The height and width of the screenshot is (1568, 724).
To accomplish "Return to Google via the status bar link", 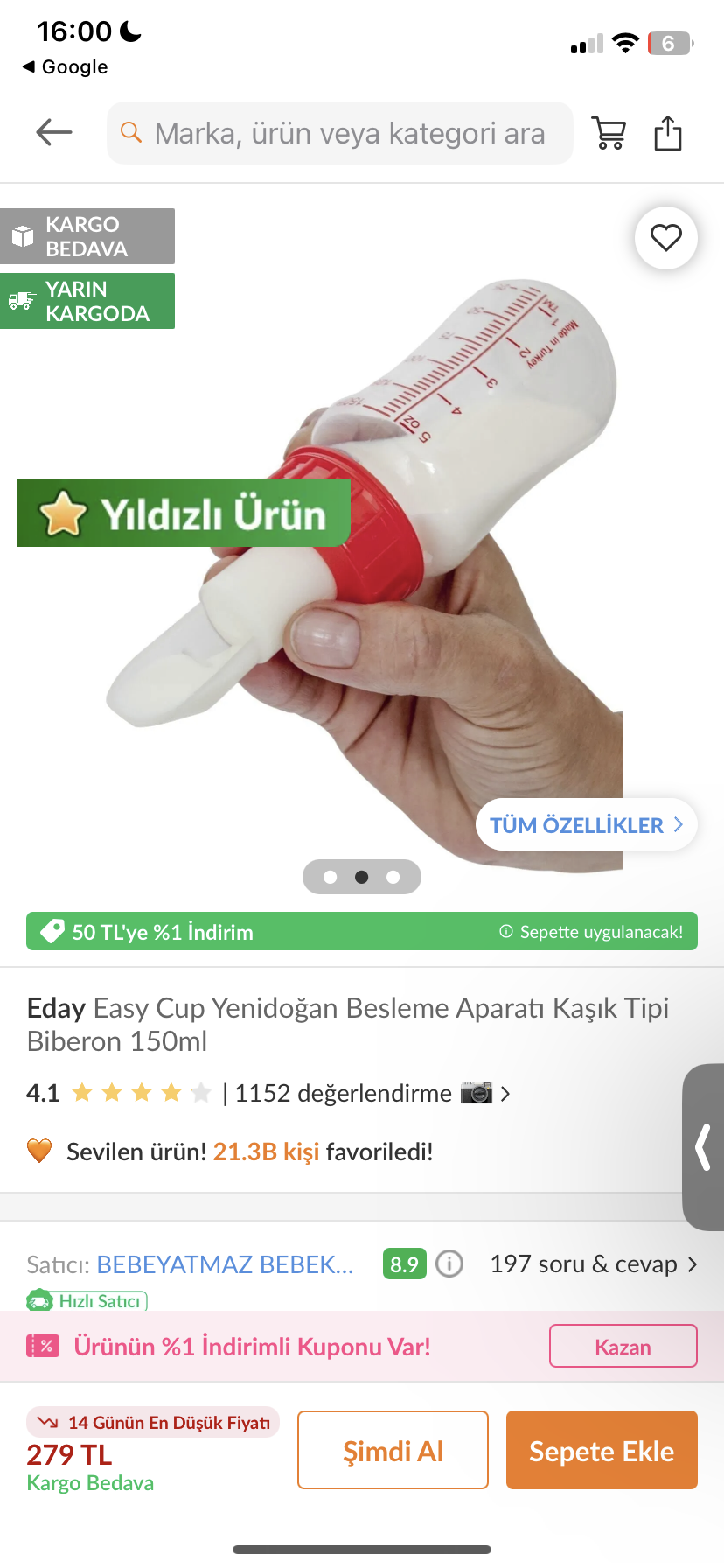I will tap(65, 67).
